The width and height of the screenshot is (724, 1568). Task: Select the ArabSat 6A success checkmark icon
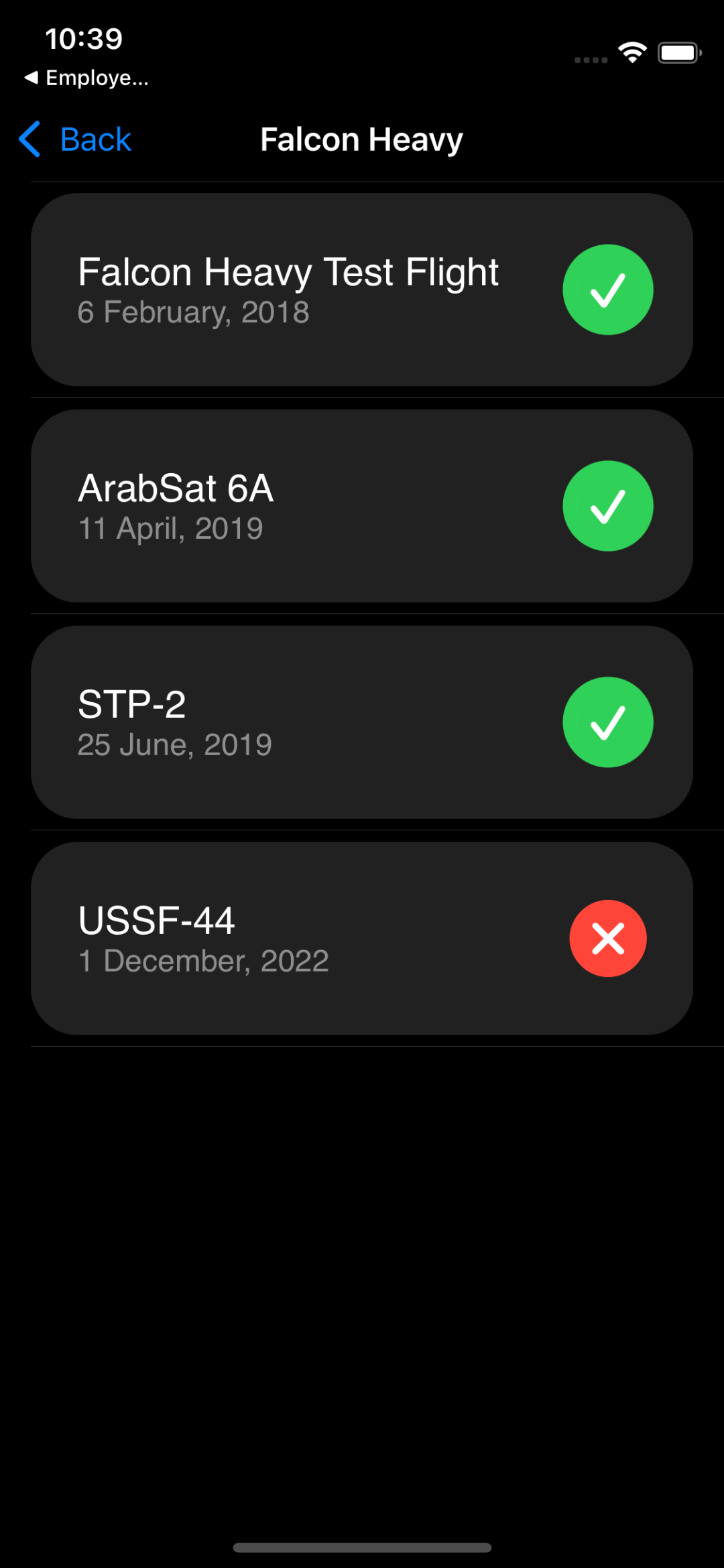click(607, 506)
